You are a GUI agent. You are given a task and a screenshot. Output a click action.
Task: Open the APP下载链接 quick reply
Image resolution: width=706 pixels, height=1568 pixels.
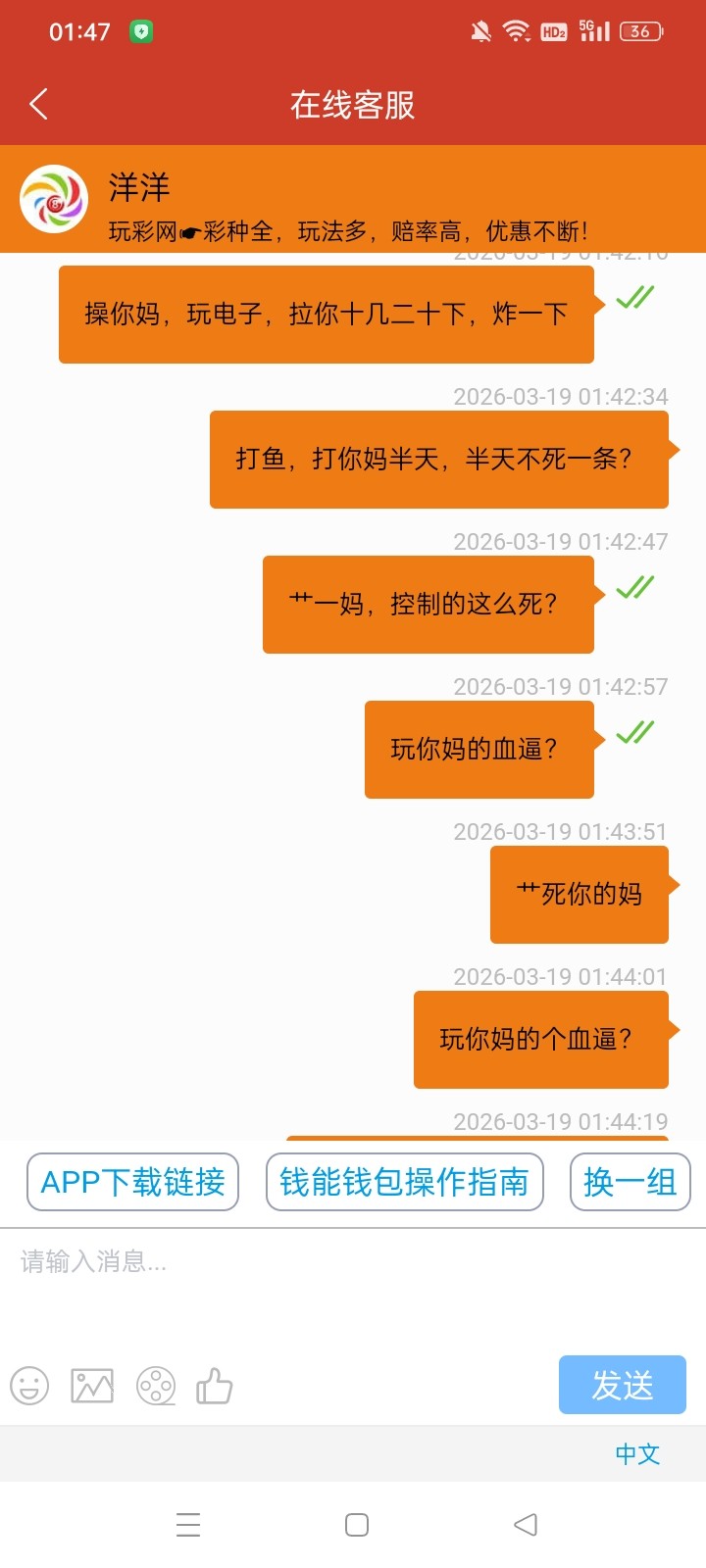[132, 1182]
